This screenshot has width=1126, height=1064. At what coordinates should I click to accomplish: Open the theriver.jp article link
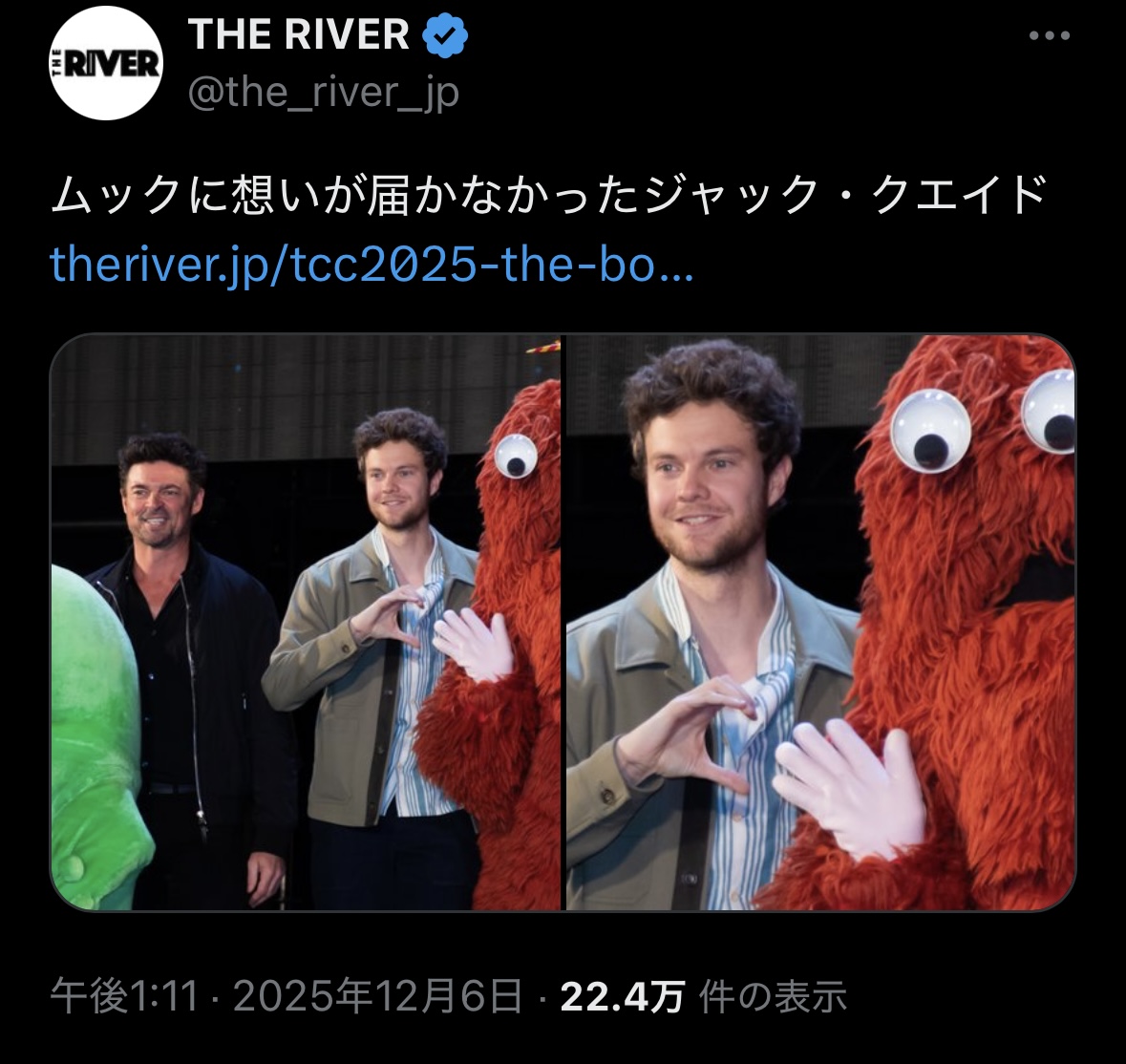371,265
